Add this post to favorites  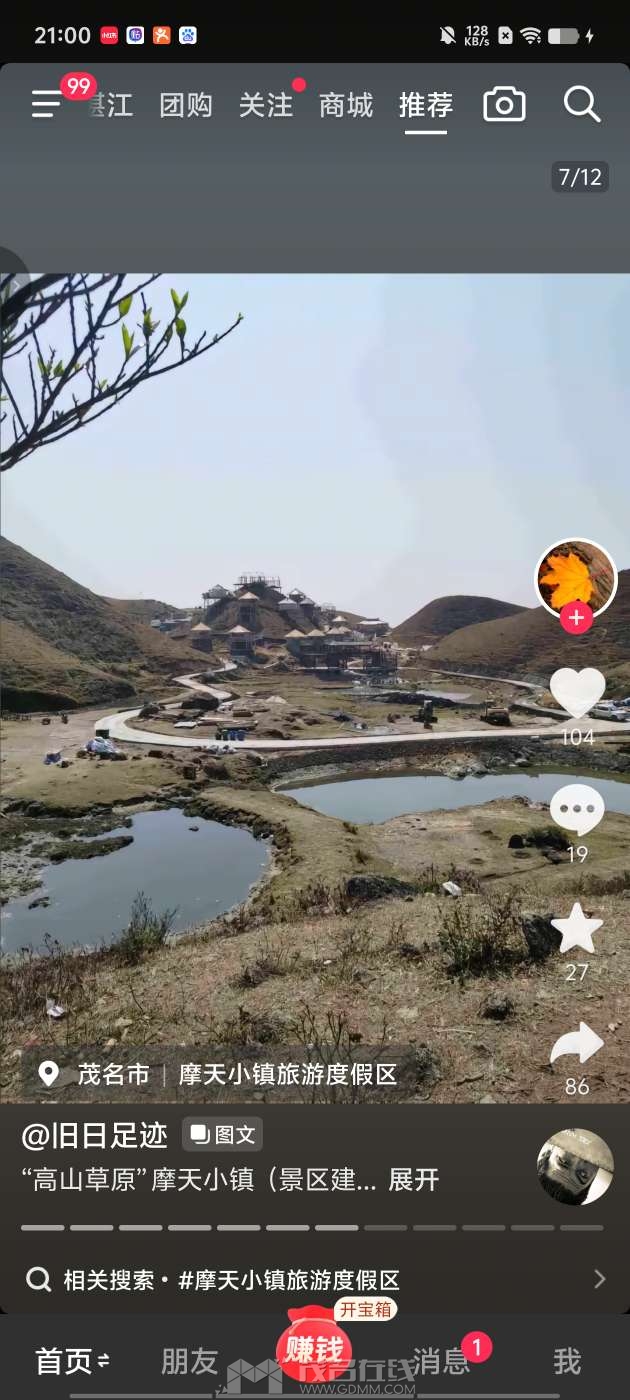coord(577,928)
